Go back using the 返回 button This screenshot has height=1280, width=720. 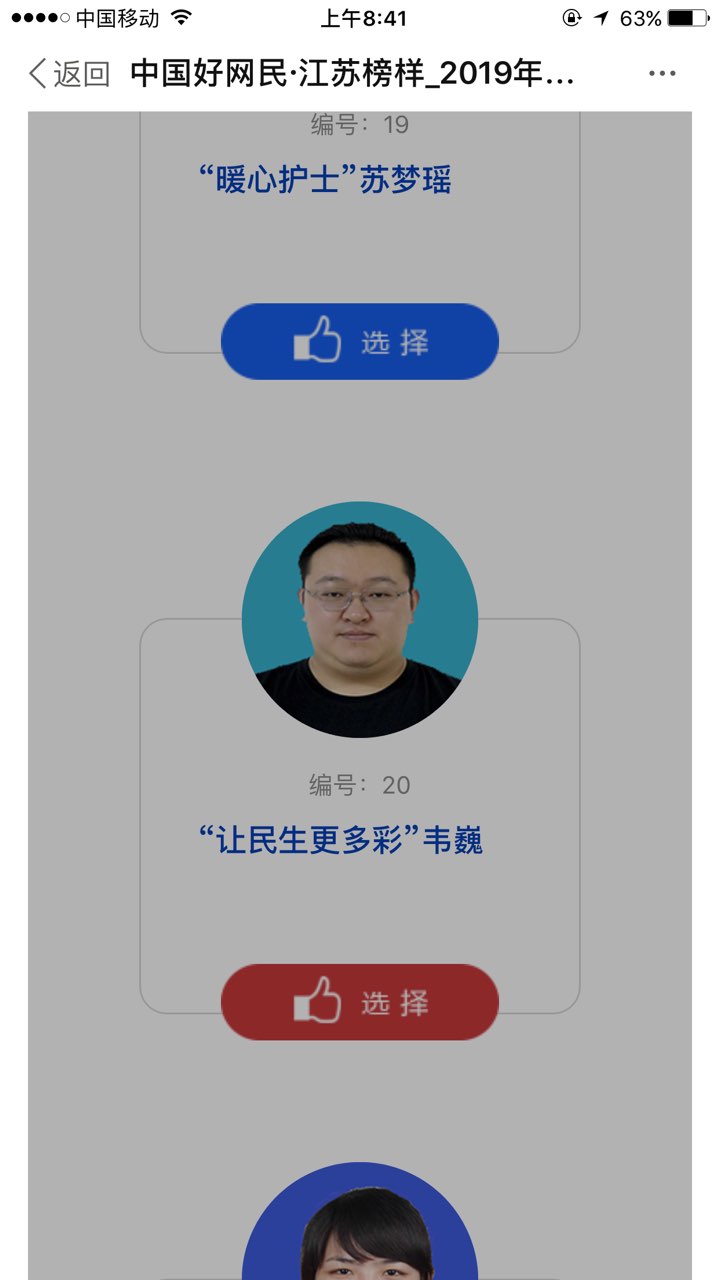pos(69,74)
